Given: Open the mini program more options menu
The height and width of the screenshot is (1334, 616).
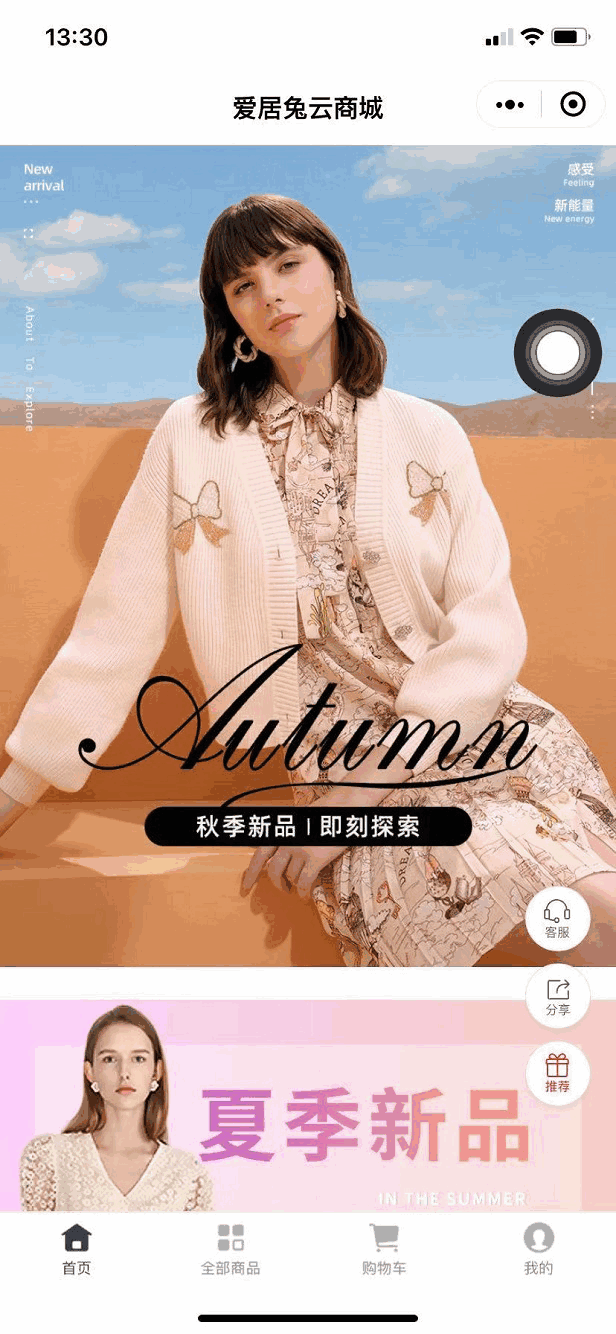Looking at the screenshot, I should [x=510, y=105].
